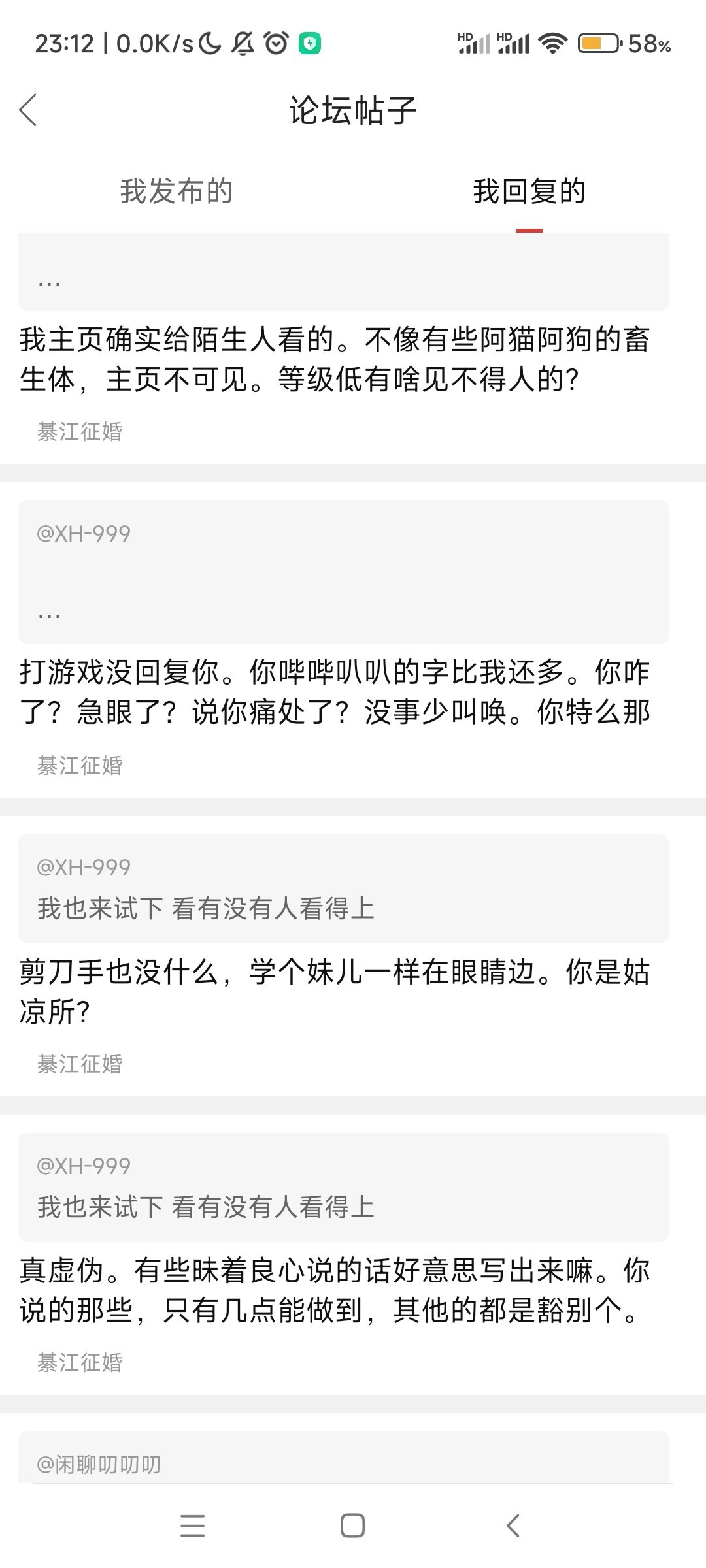Image resolution: width=706 pixels, height=1568 pixels.
Task: Open the reply starting with 打游戏没回复你
Action: click(334, 692)
